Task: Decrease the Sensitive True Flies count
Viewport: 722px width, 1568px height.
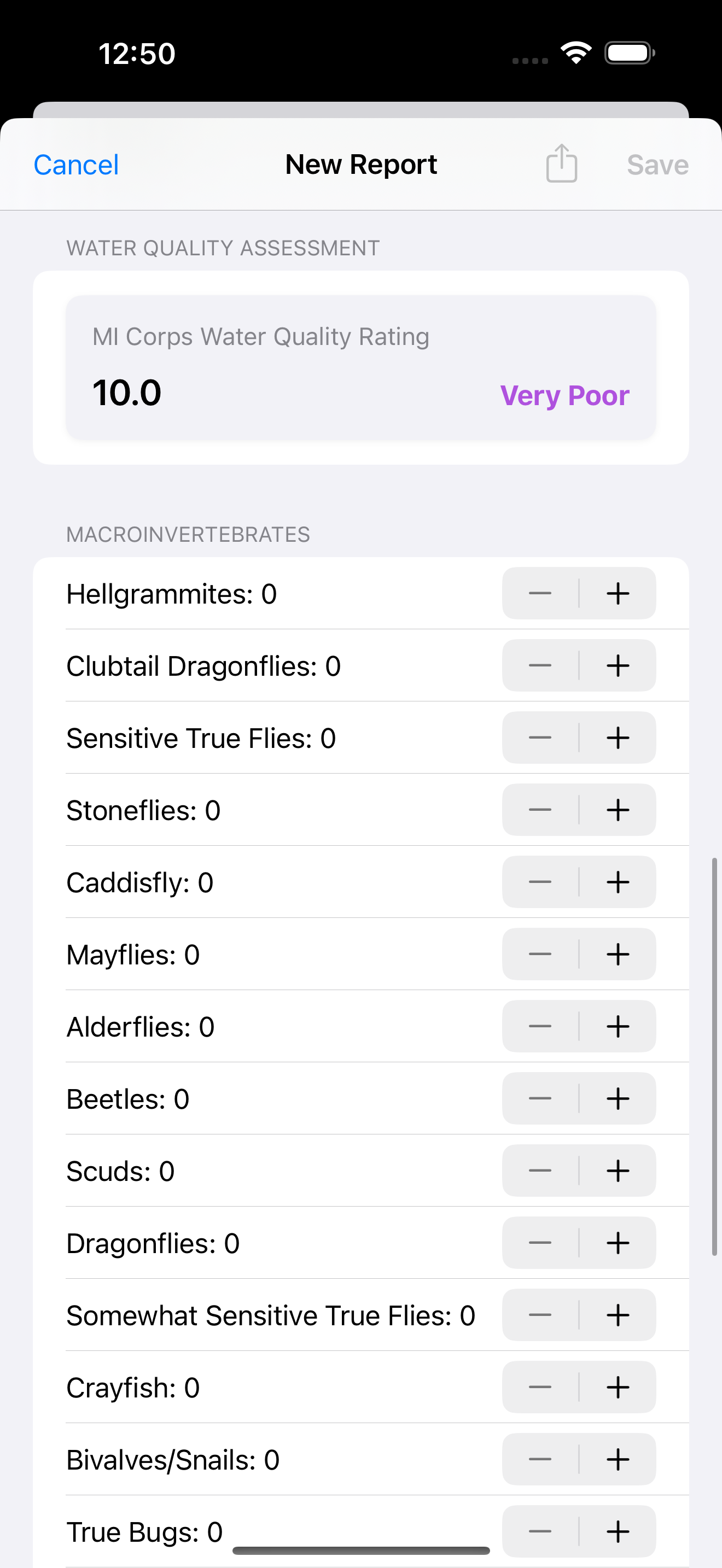Action: [539, 737]
